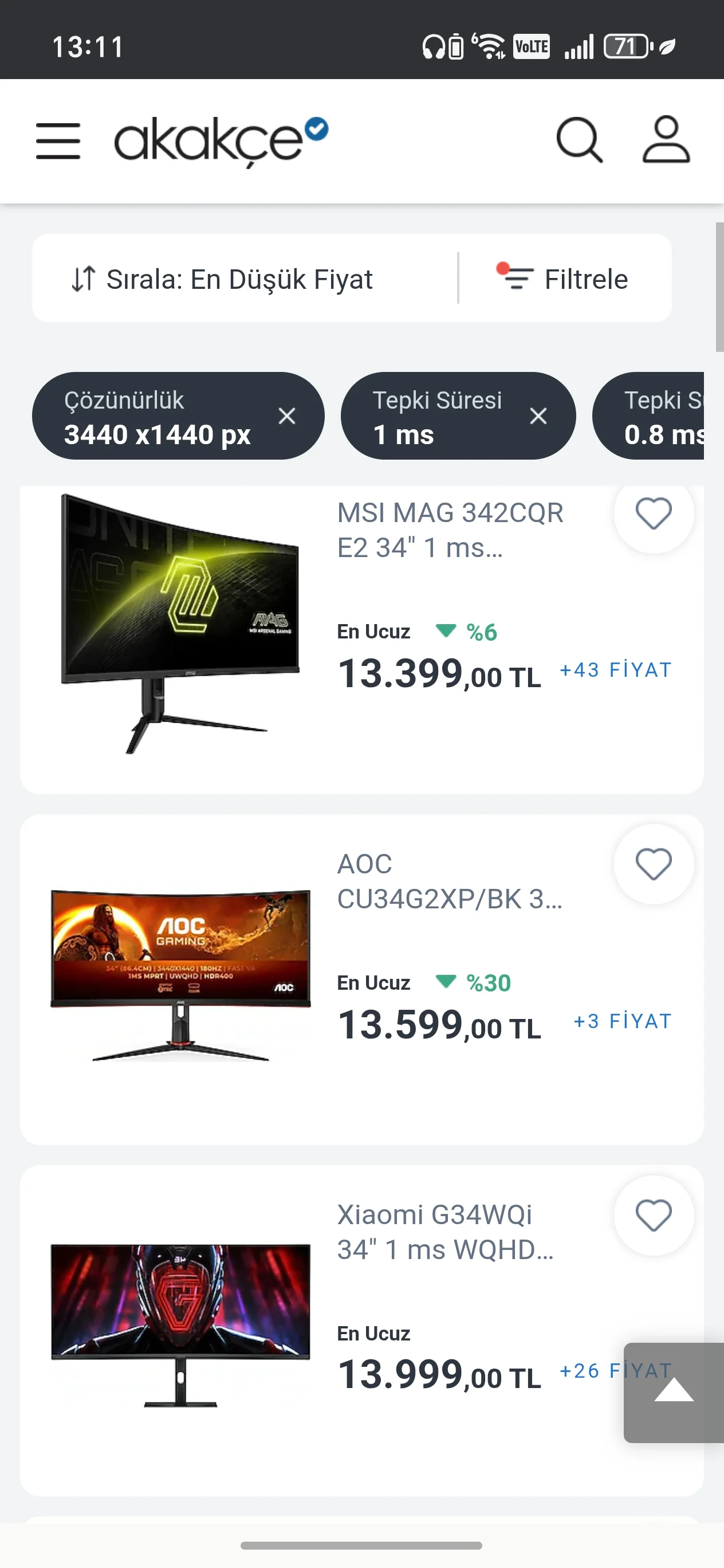Favorite the MSI MAG 342CQR monitor

pos(654,513)
